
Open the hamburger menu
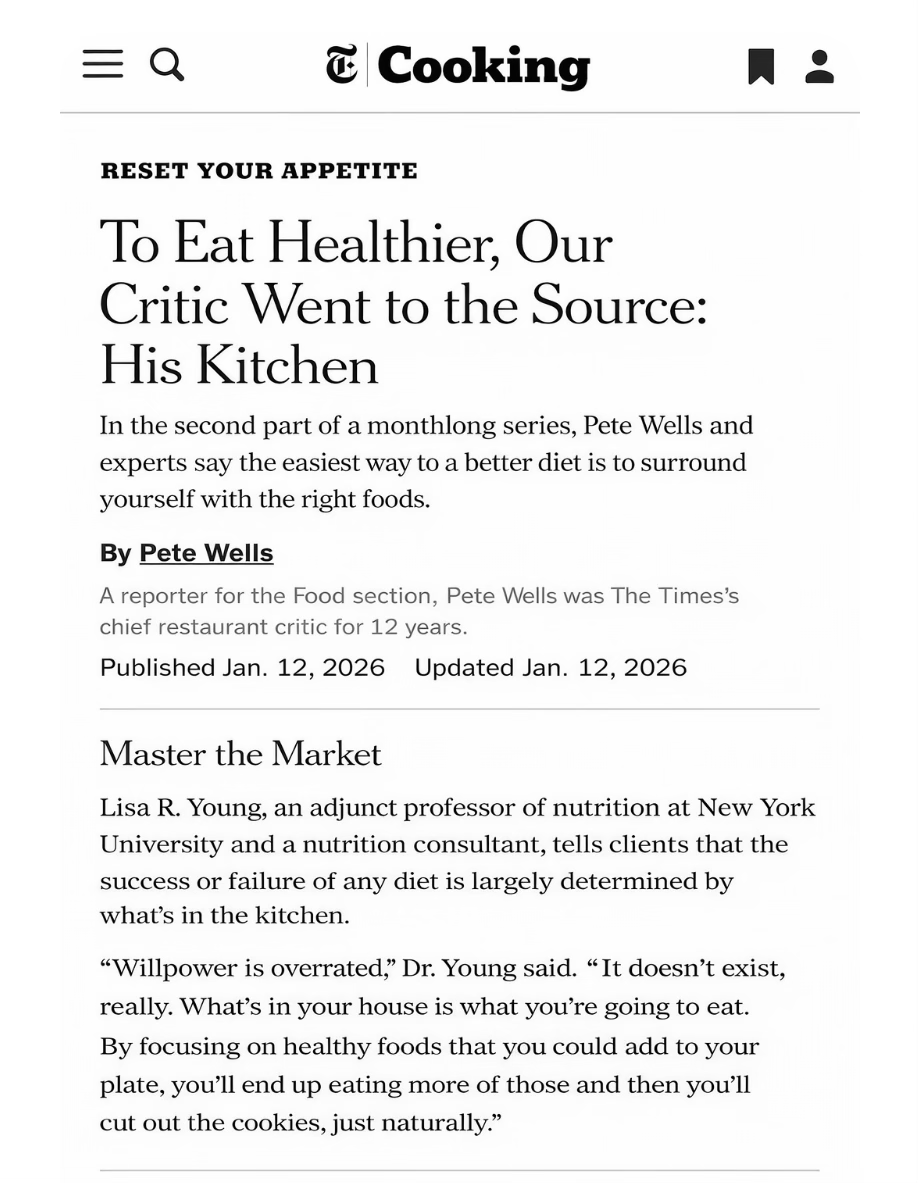pyautogui.click(x=103, y=64)
